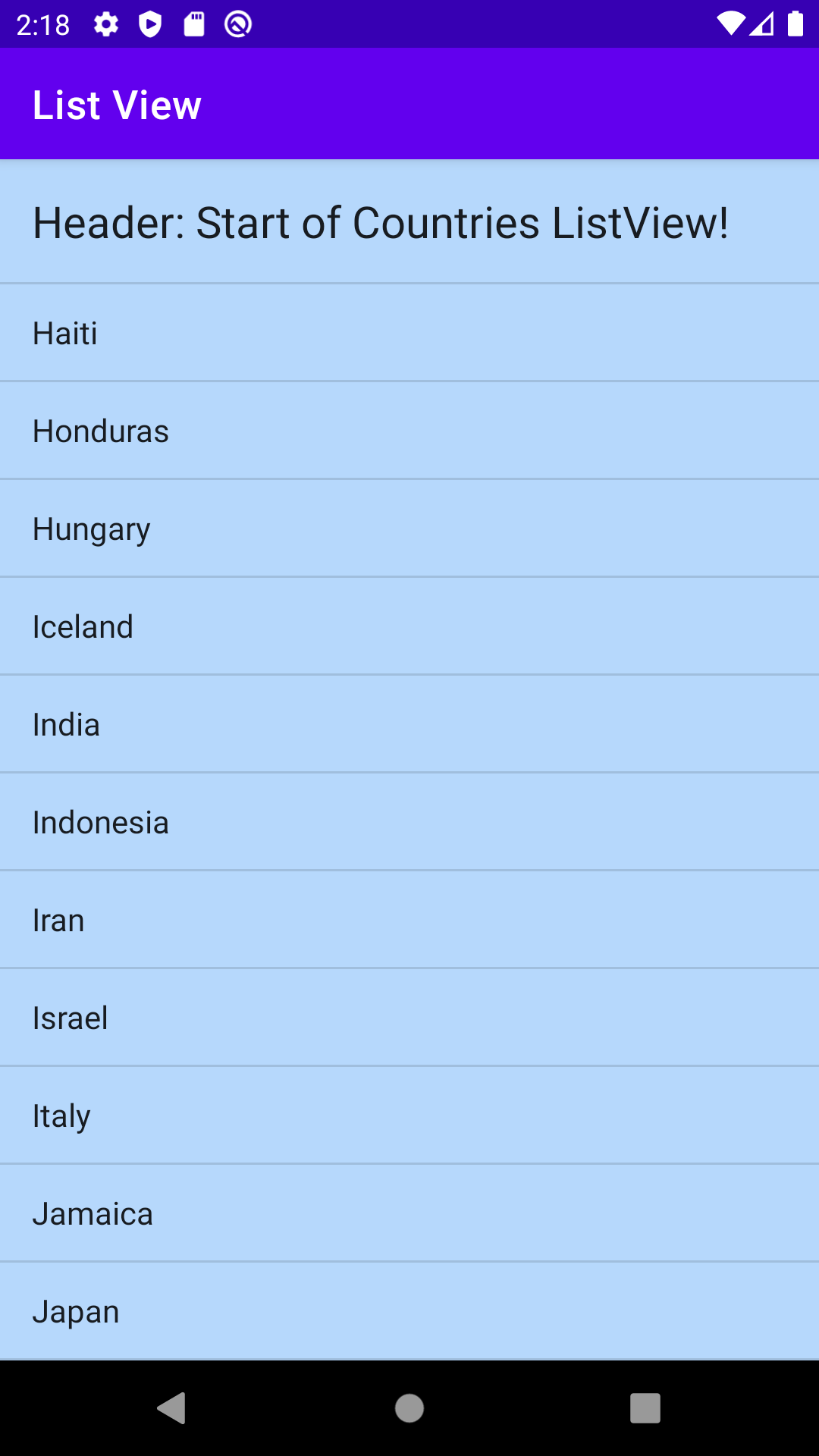Image resolution: width=819 pixels, height=1456 pixels.
Task: Tap the Android Q beta status icon
Action: coord(237,25)
